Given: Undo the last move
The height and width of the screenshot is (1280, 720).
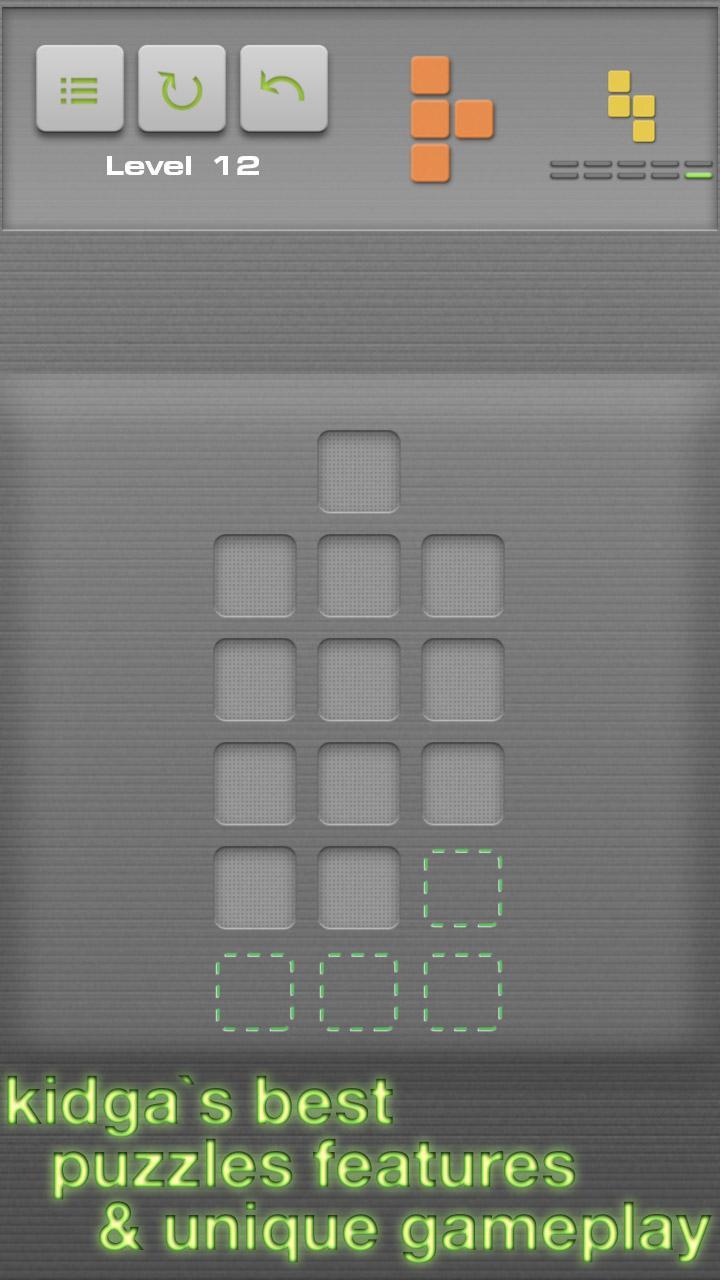Looking at the screenshot, I should pos(284,89).
